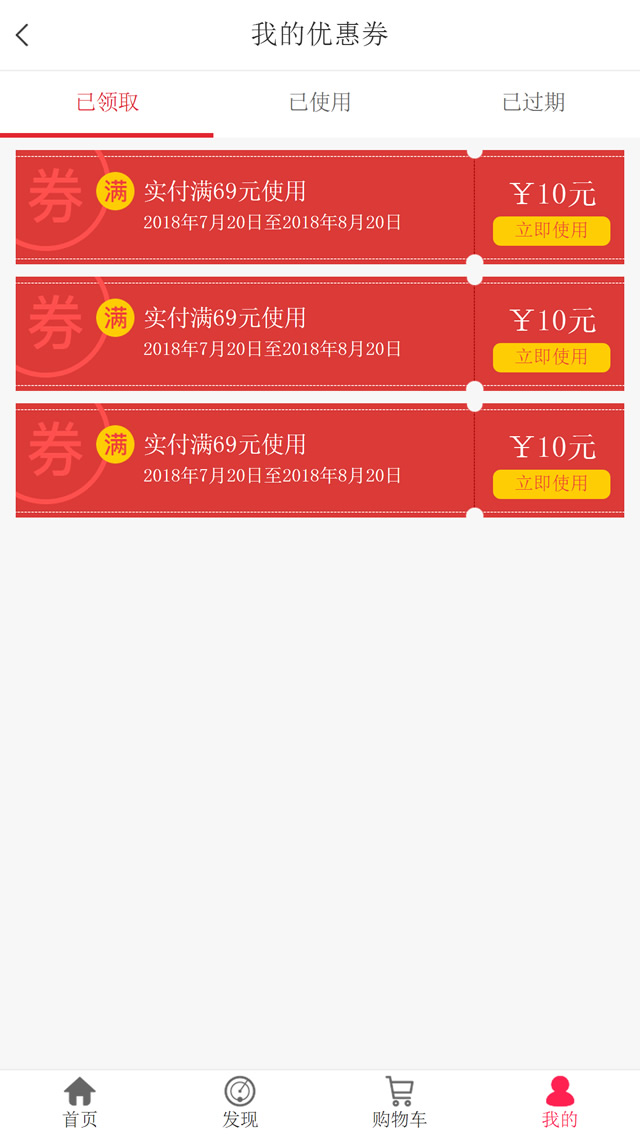Switch to the 已过期 tab

(533, 102)
